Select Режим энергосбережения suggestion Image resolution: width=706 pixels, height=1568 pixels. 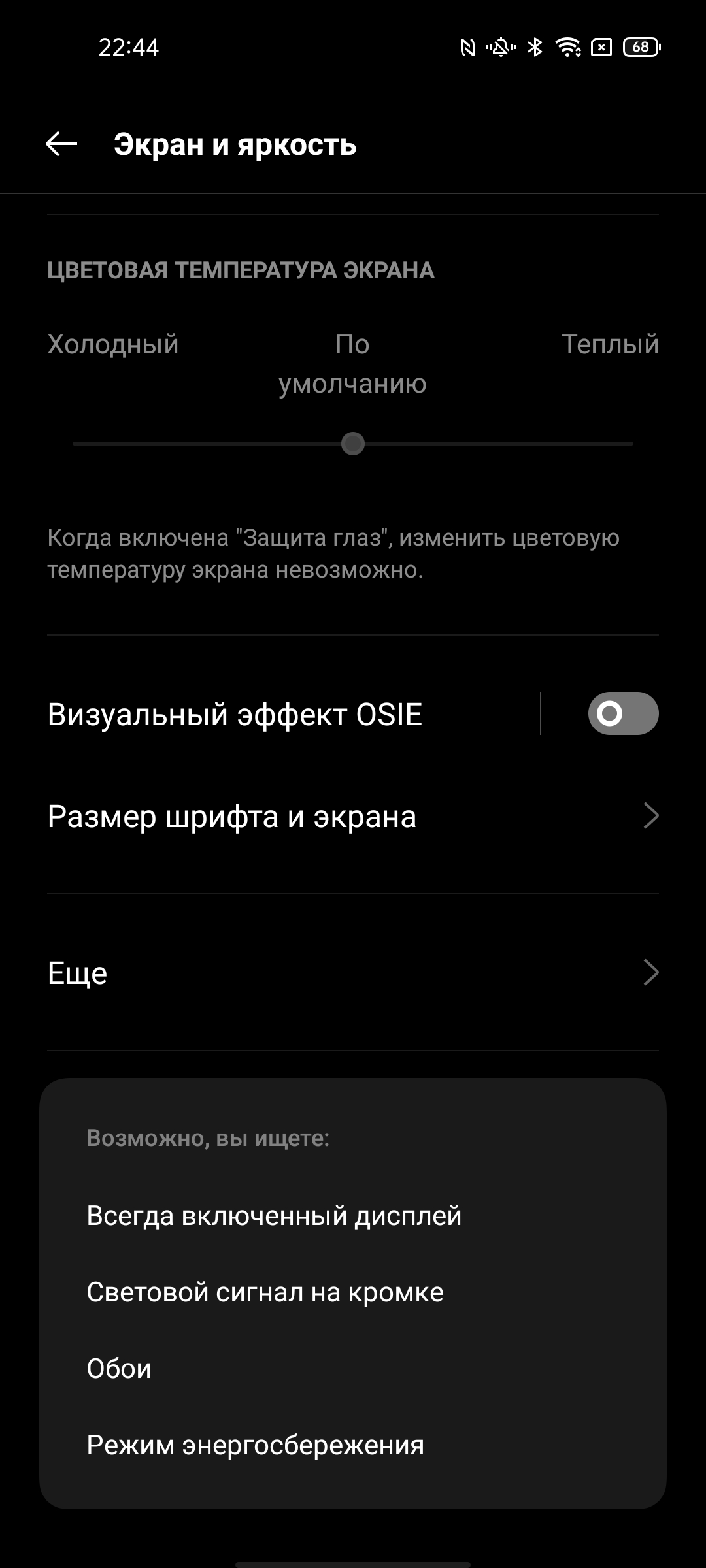255,1445
